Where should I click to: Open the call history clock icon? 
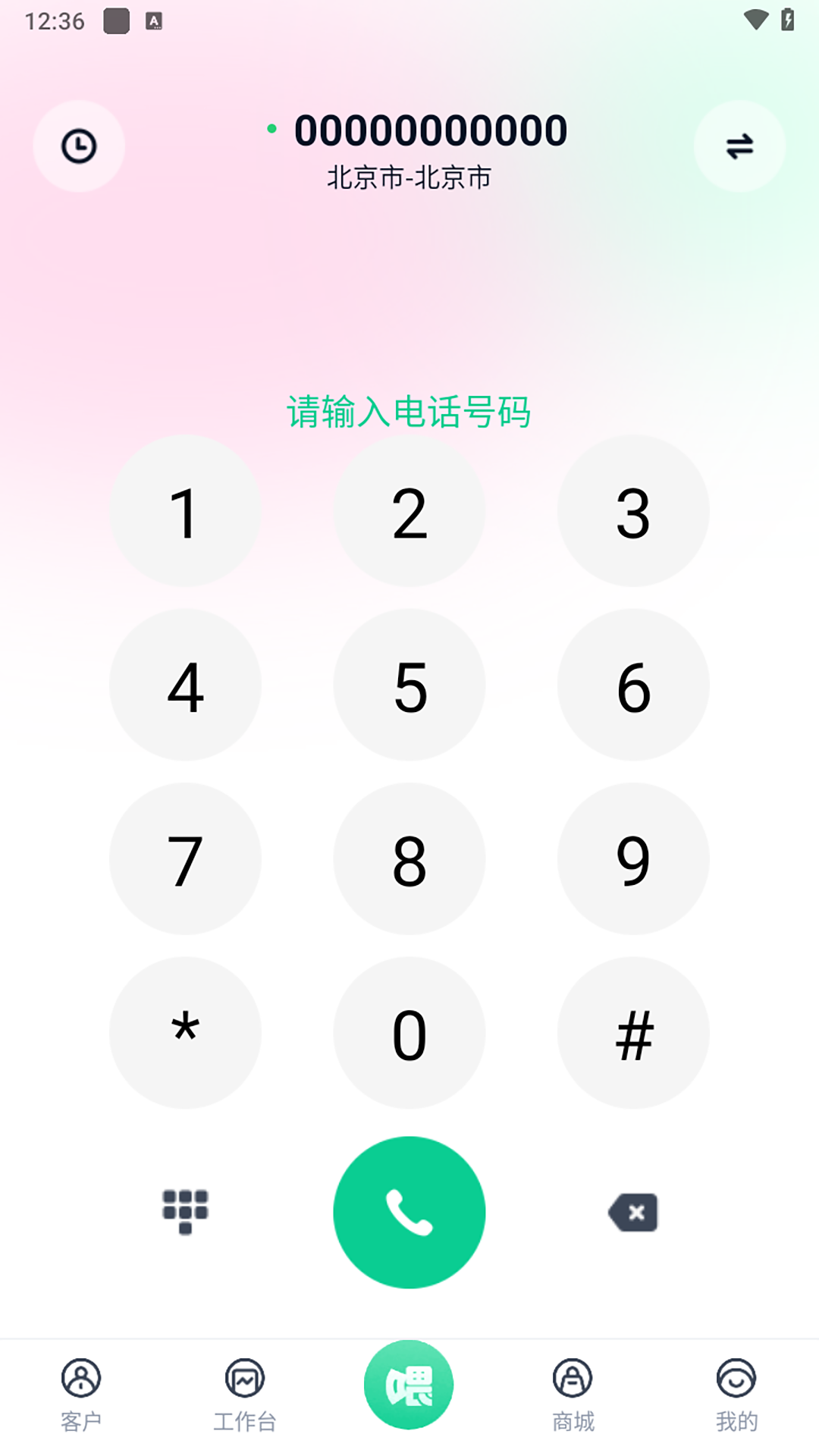[79, 146]
